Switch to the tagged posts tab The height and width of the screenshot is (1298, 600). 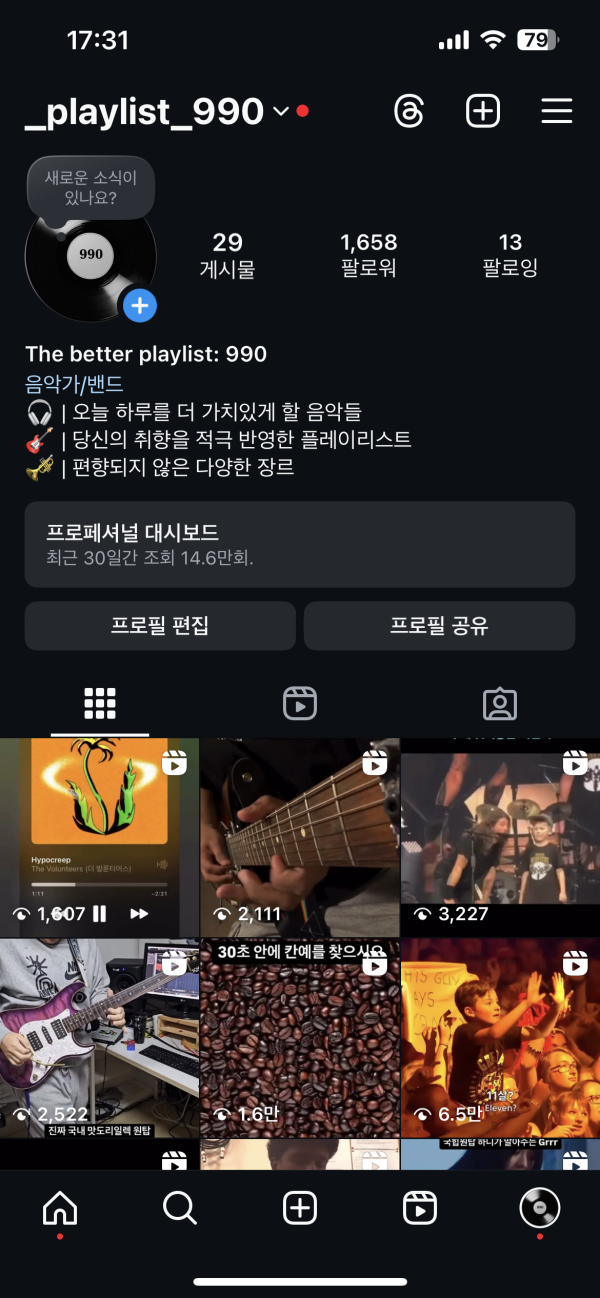499,704
